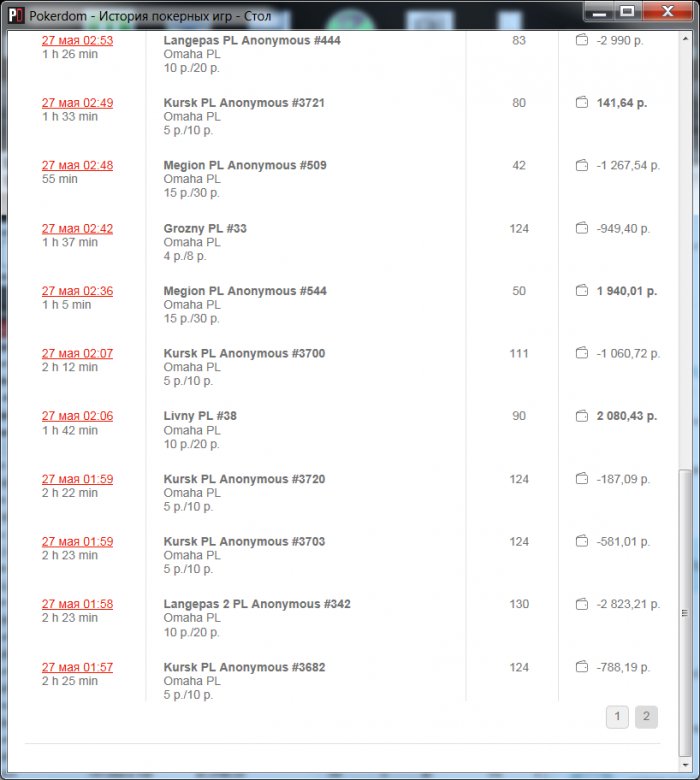Image resolution: width=700 pixels, height=780 pixels.
Task: Open the date link for Kursk PL Anonymous #3703
Action: tap(77, 542)
